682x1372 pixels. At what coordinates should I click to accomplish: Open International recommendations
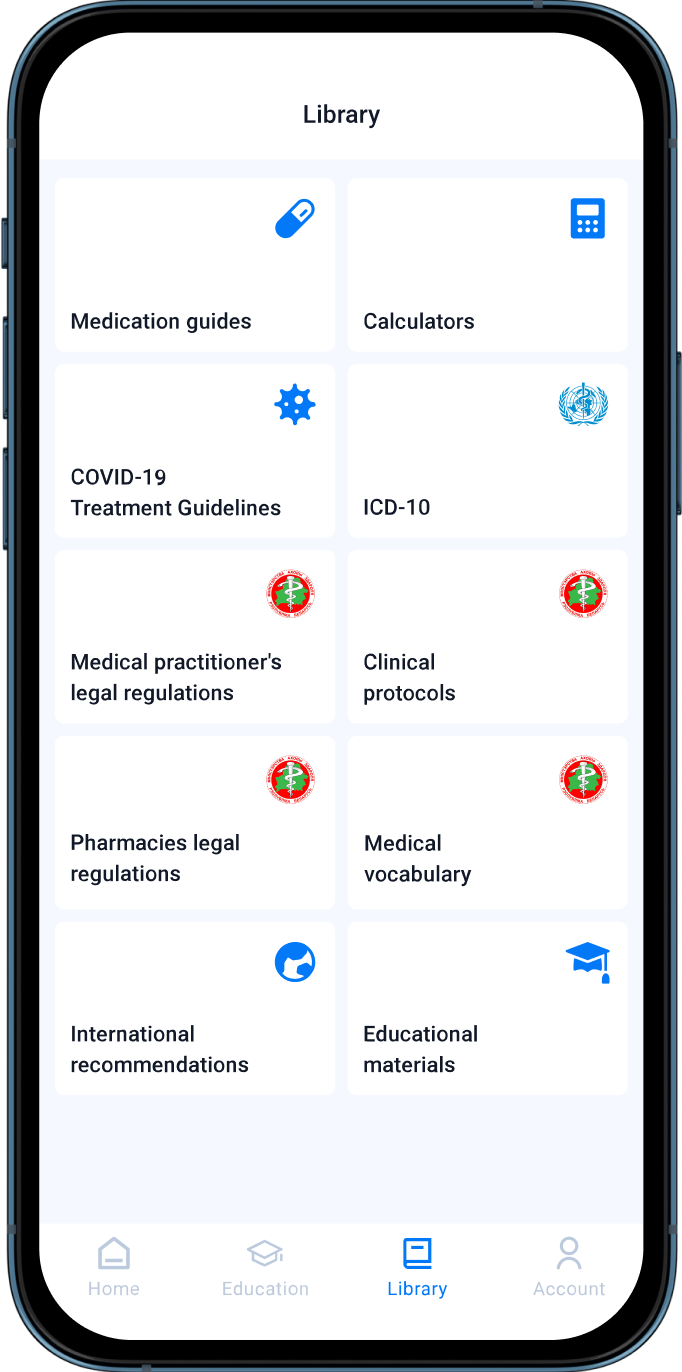(195, 1008)
